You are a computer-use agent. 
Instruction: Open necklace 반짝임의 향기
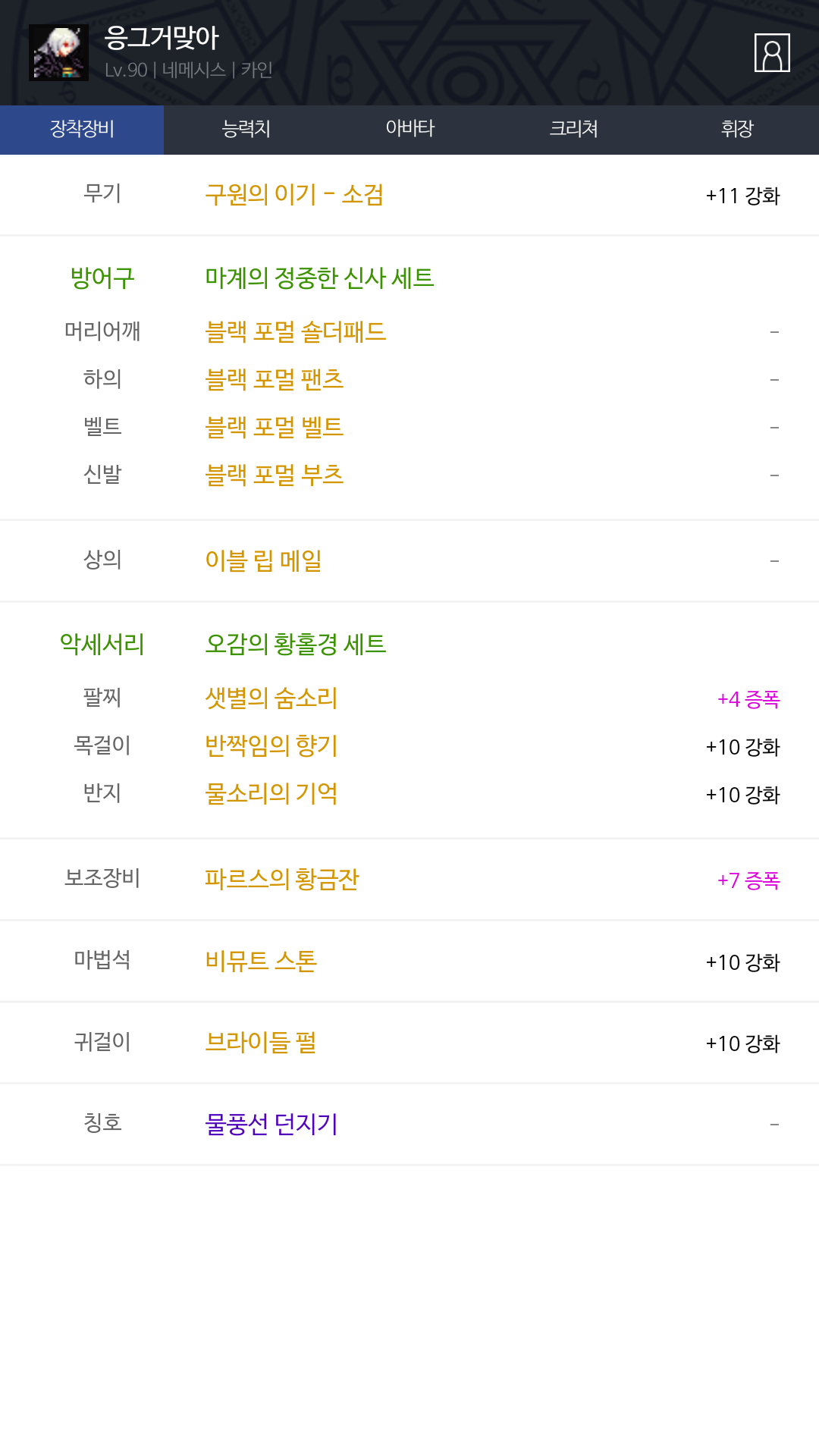(x=271, y=745)
